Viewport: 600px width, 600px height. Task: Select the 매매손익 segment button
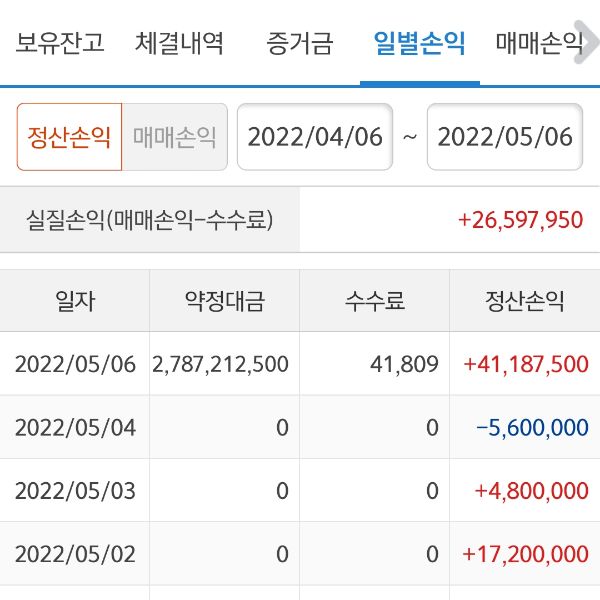point(174,137)
